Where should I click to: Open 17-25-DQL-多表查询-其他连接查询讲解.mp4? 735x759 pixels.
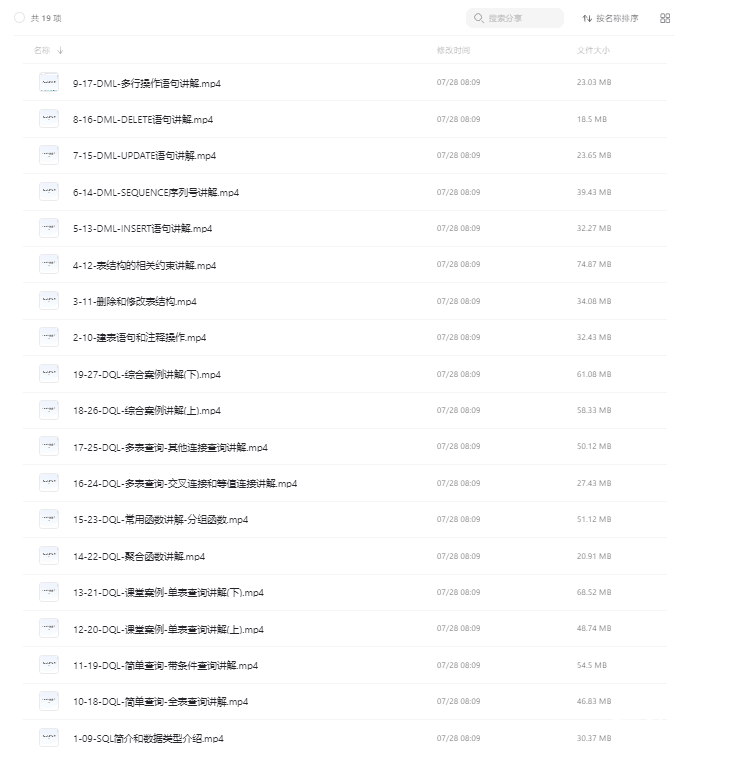click(170, 447)
